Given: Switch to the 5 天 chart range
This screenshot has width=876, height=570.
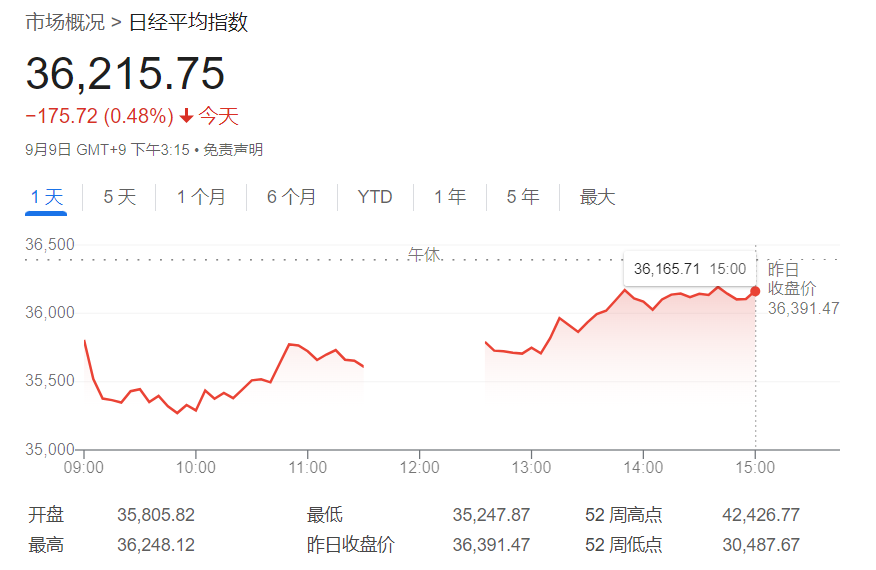Looking at the screenshot, I should pos(119,197).
